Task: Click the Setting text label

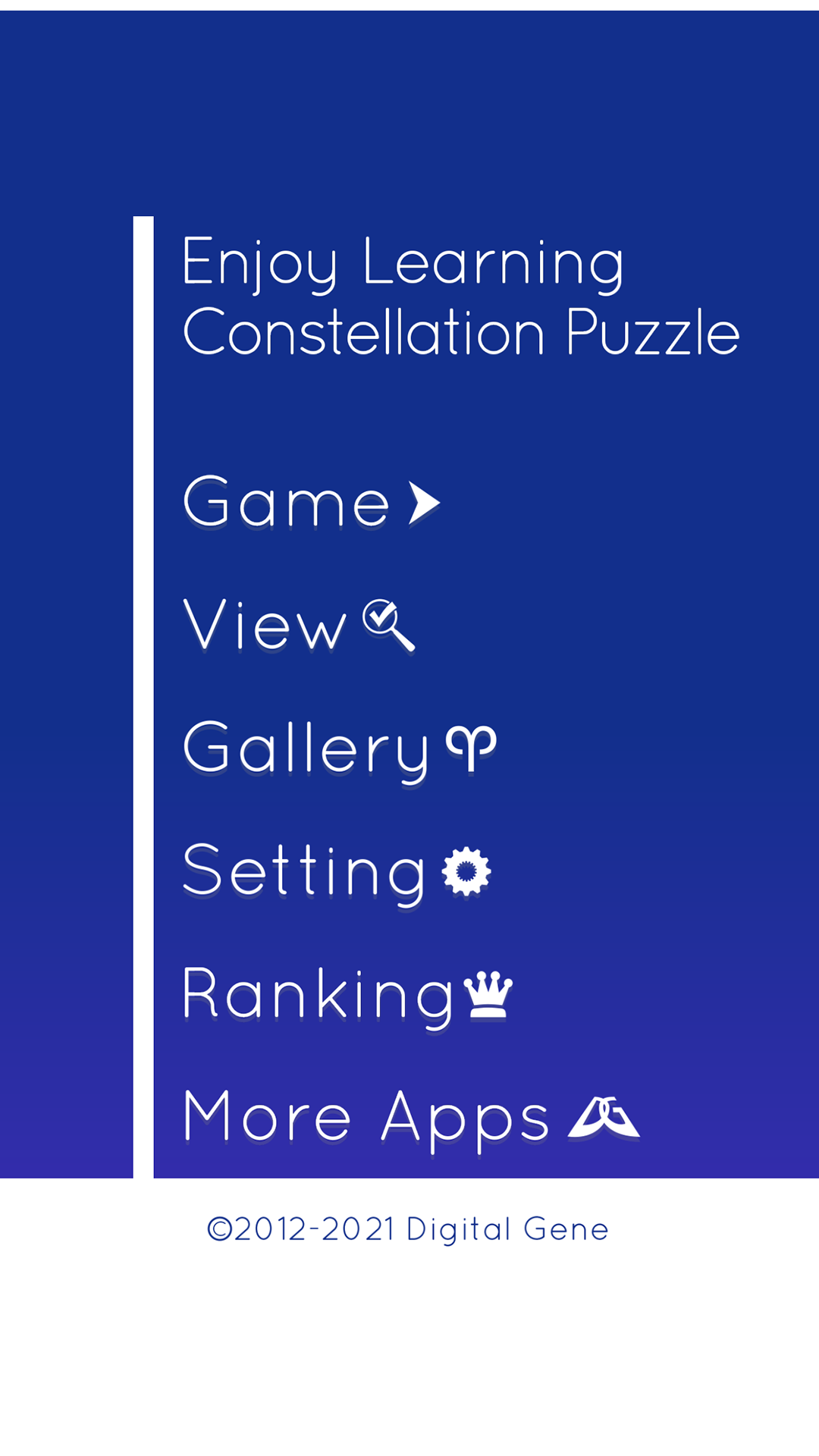Action: (303, 870)
